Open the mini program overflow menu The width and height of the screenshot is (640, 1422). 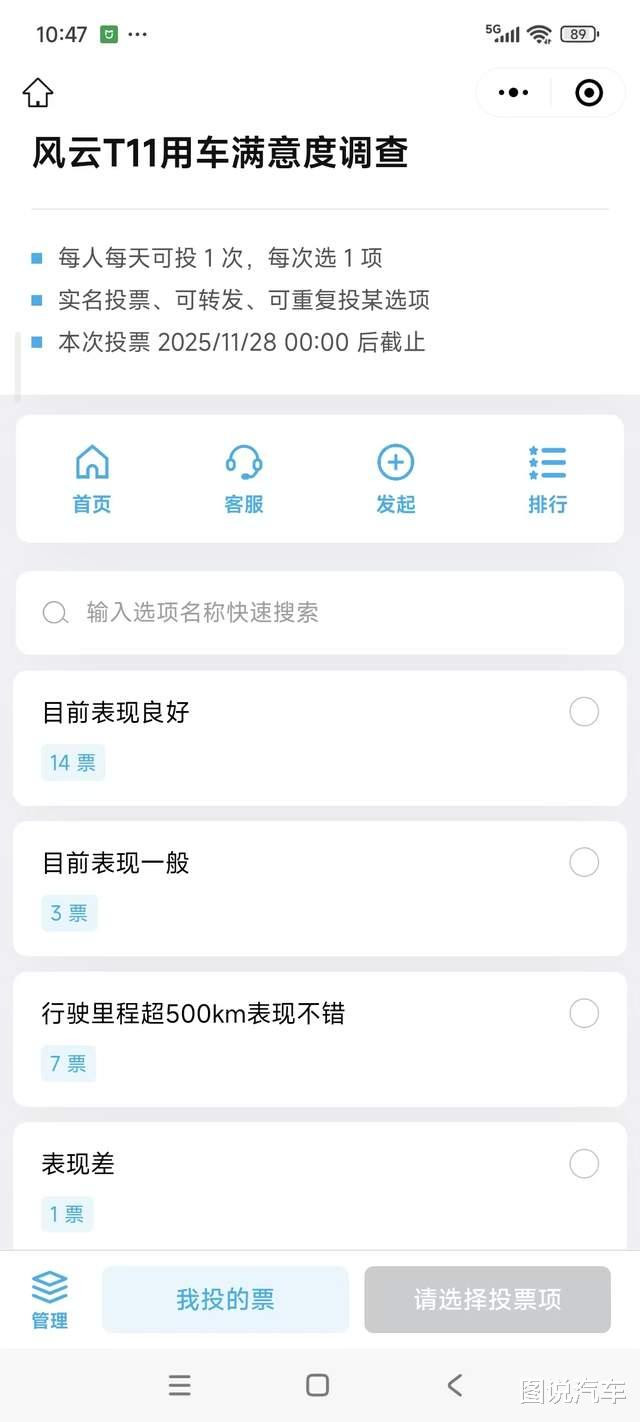tap(513, 93)
